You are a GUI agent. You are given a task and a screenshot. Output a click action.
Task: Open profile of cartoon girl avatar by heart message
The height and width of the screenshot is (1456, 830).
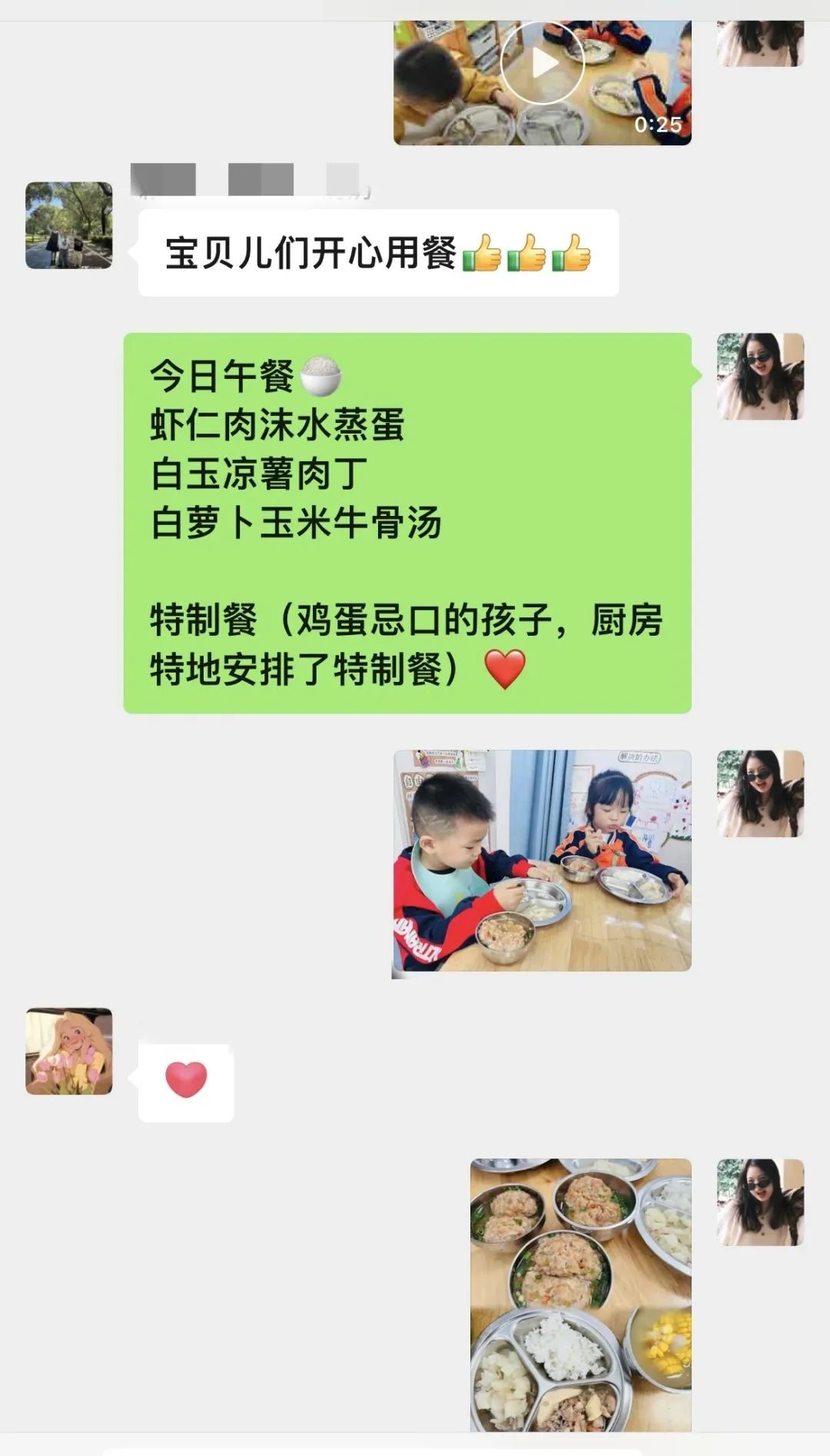69,1051
